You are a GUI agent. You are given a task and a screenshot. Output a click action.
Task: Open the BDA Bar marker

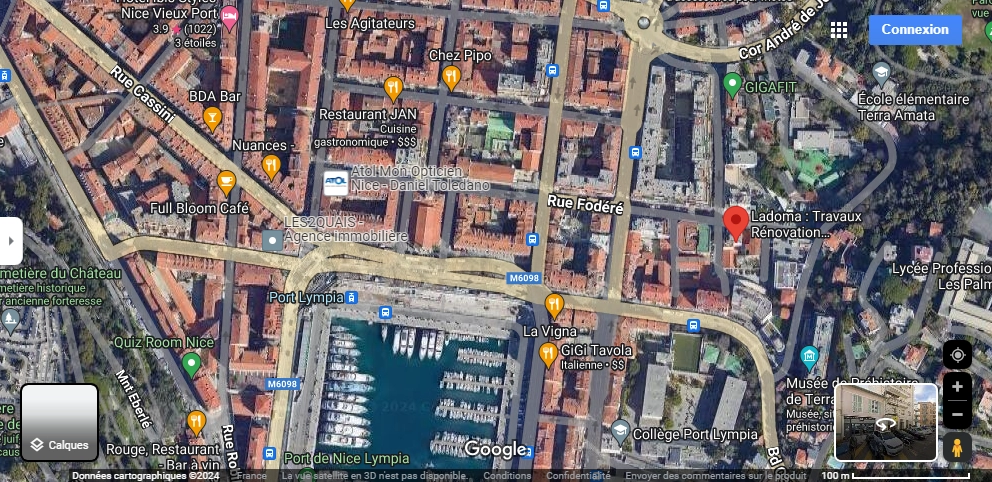212,117
